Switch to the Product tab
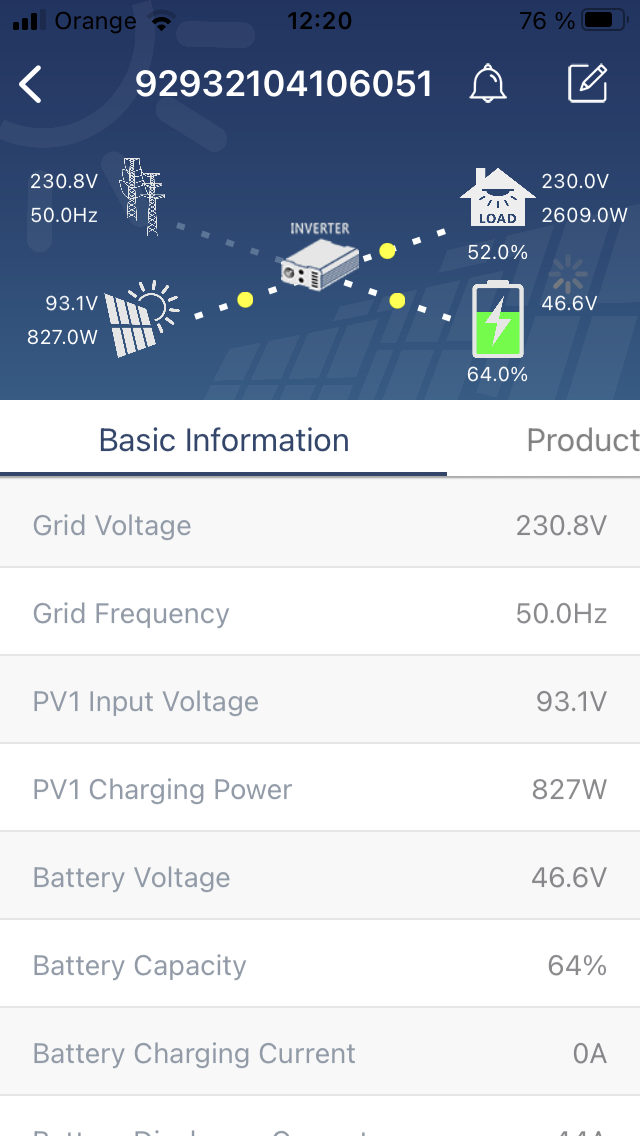 point(582,441)
